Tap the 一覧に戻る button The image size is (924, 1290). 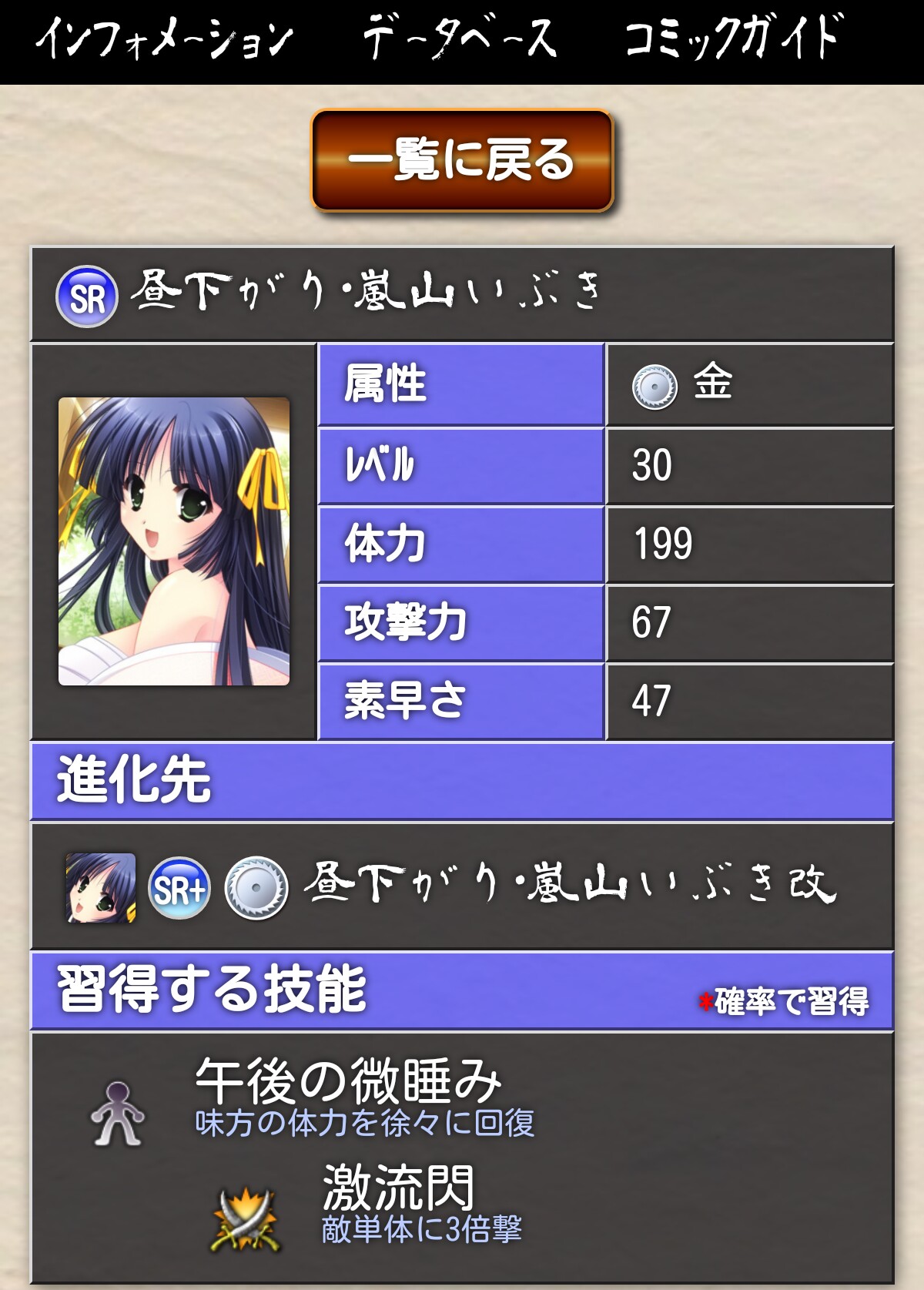pos(462,160)
